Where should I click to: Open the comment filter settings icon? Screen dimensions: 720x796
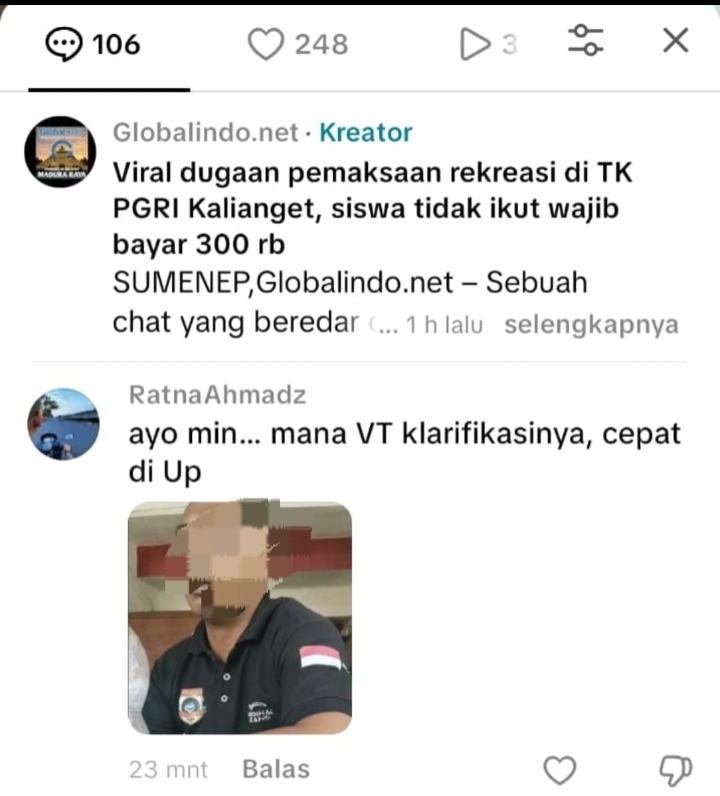pyautogui.click(x=585, y=41)
